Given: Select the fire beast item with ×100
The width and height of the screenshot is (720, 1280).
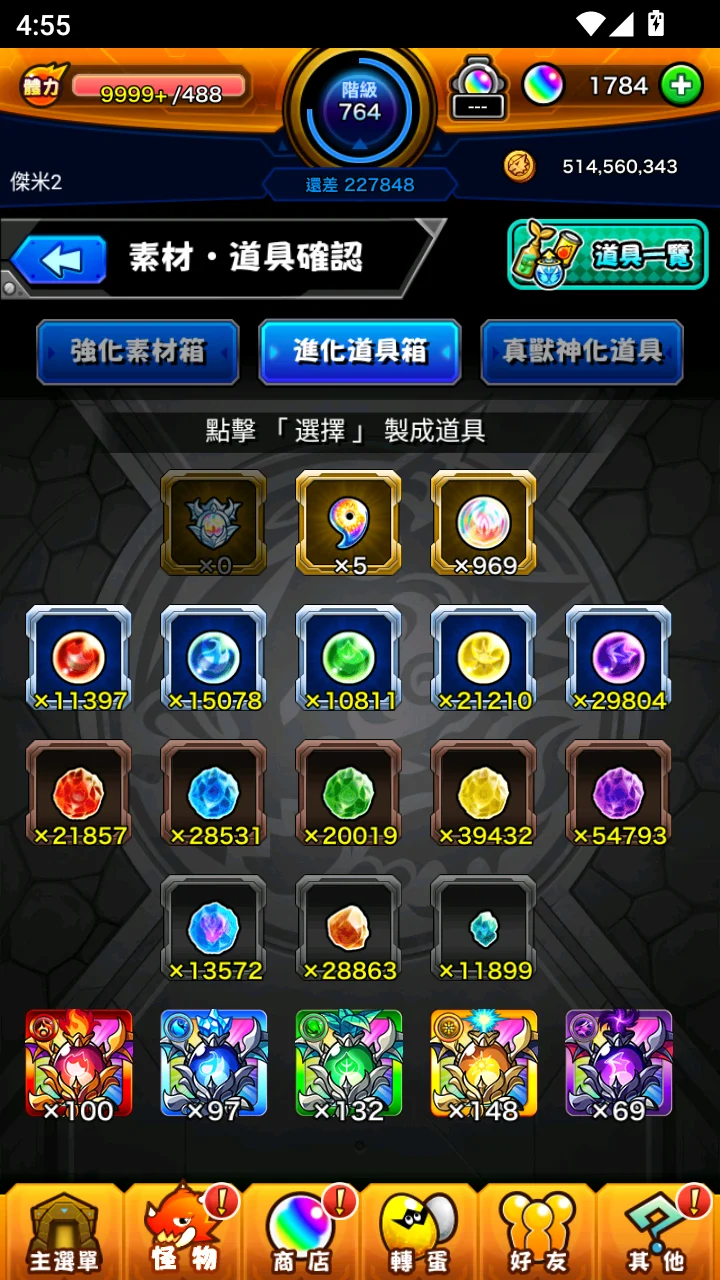Looking at the screenshot, I should coord(79,1064).
